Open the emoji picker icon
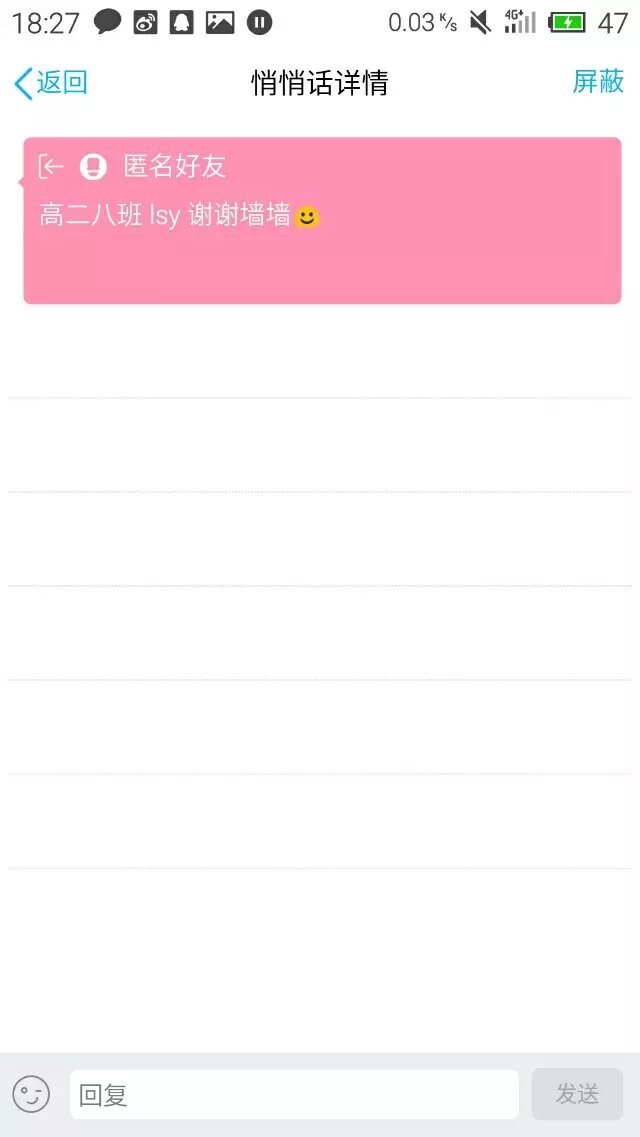Screen dimensions: 640x1137 point(31,1094)
